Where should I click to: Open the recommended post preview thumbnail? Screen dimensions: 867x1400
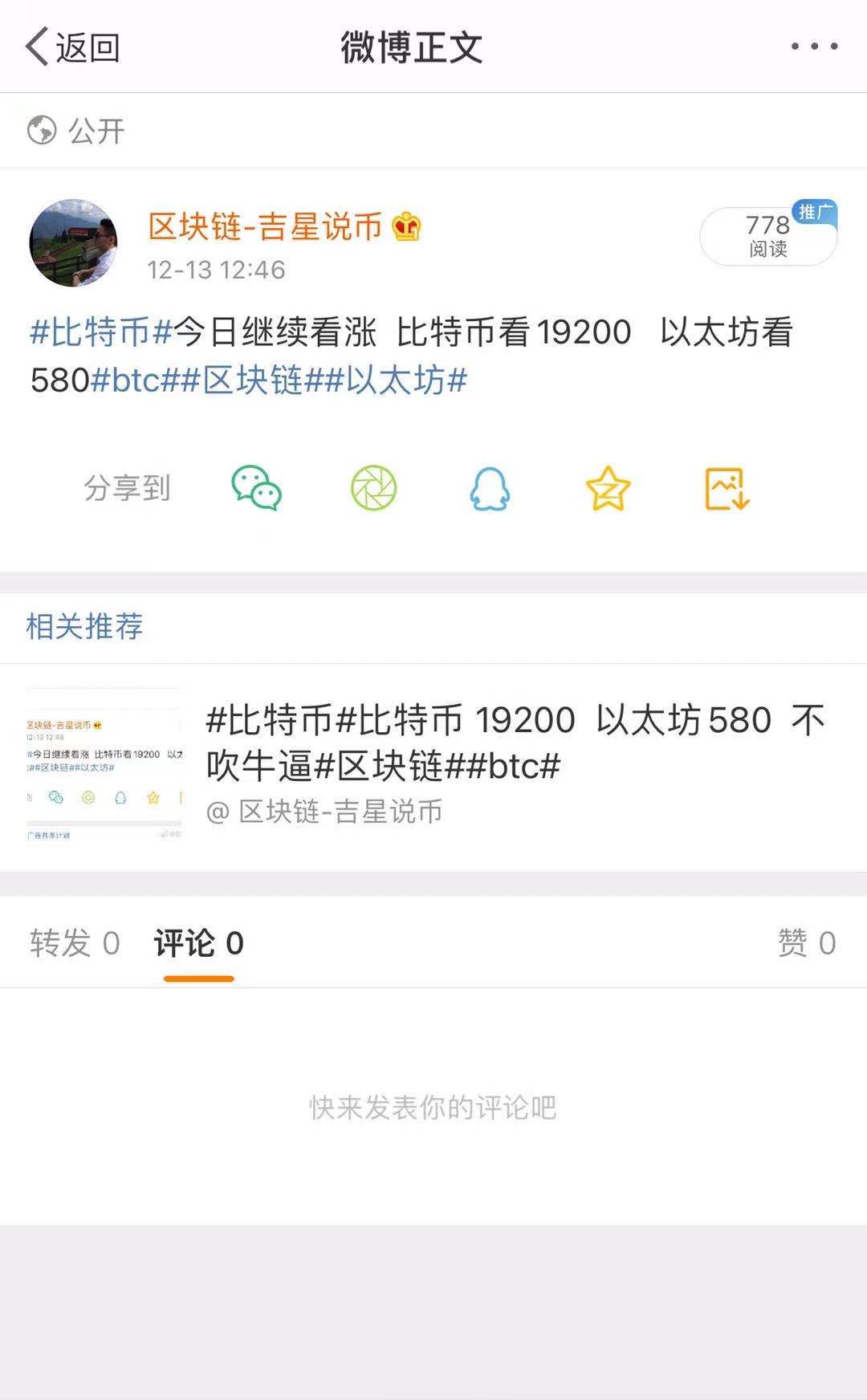pos(104,761)
